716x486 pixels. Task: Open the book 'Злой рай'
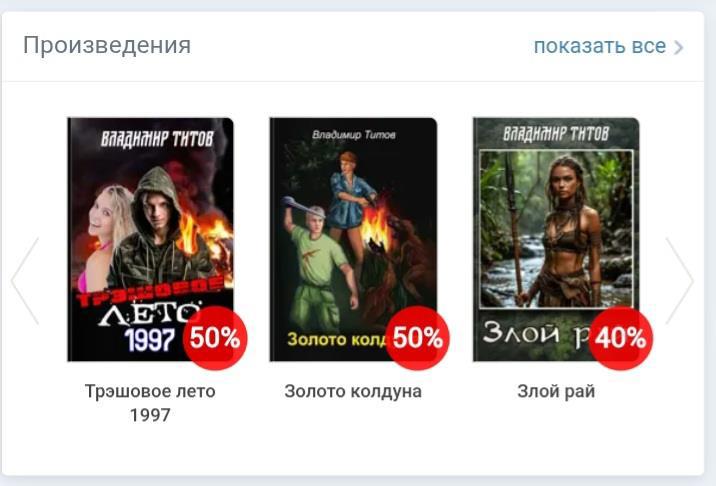click(555, 239)
